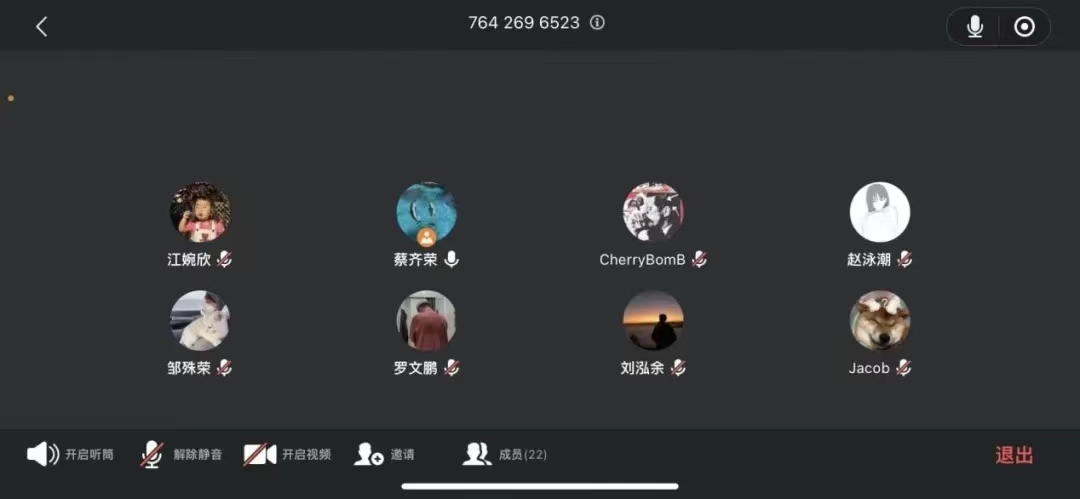Viewport: 1080px width, 499px height.
Task: Select participant 刘泓余
Action: [653, 321]
